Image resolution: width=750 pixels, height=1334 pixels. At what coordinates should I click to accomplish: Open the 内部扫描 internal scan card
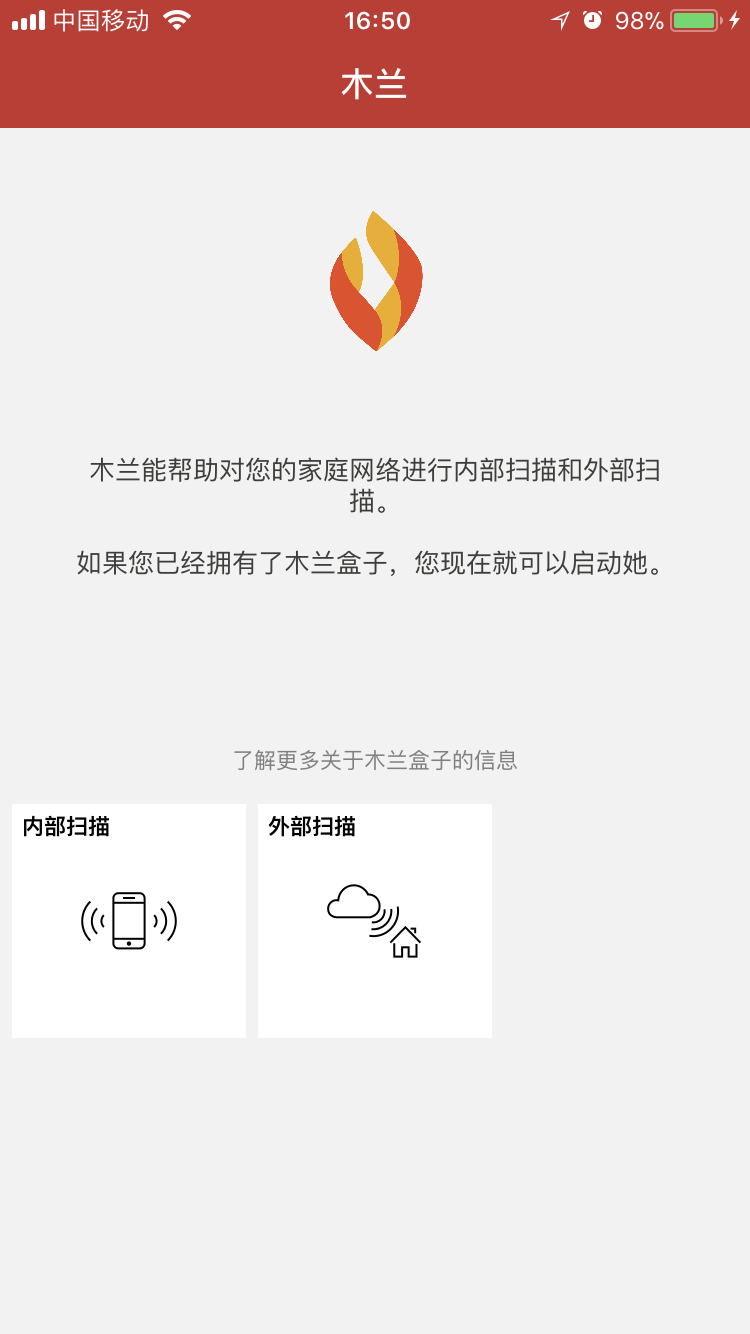(129, 920)
